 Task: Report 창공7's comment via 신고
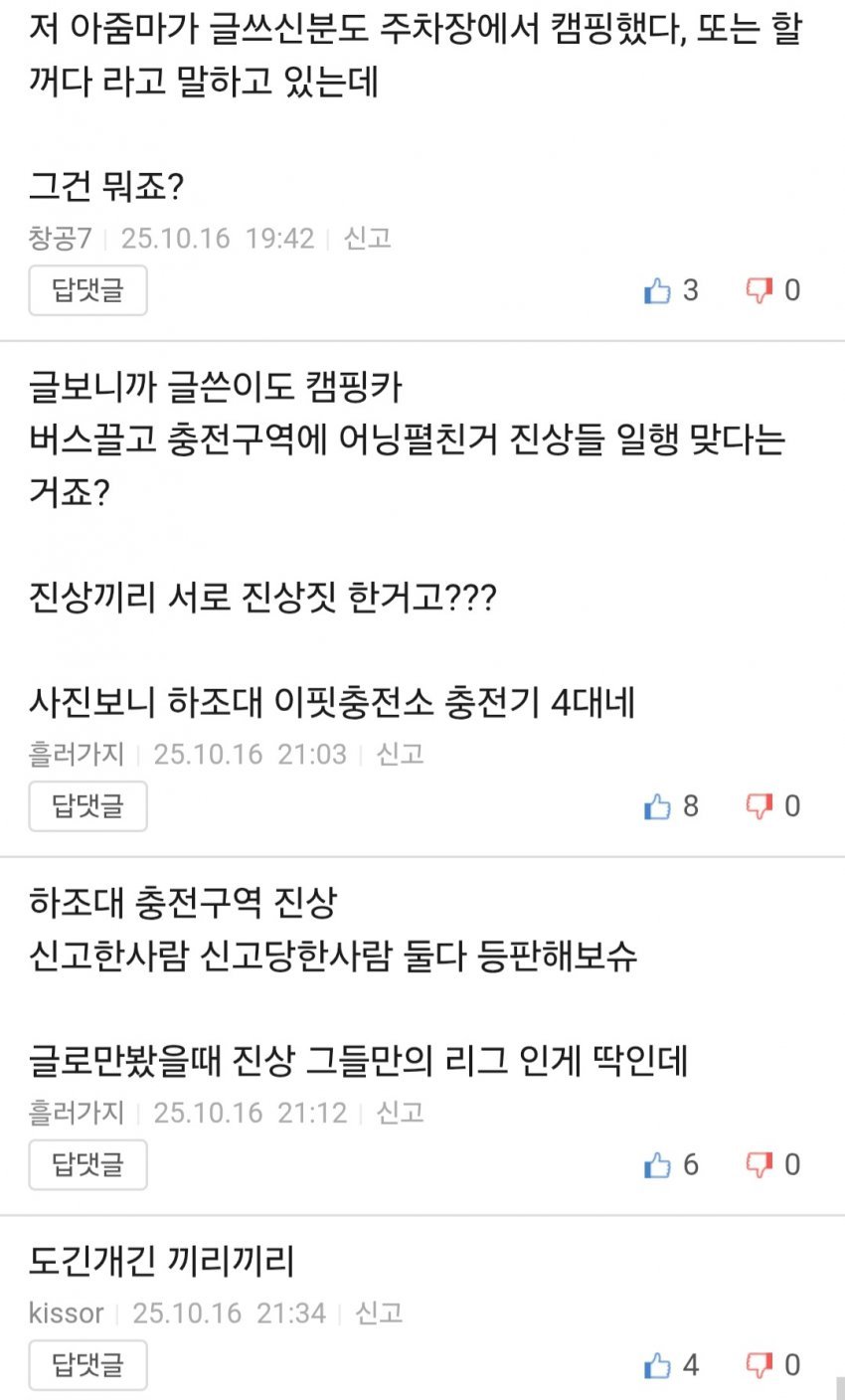click(368, 238)
